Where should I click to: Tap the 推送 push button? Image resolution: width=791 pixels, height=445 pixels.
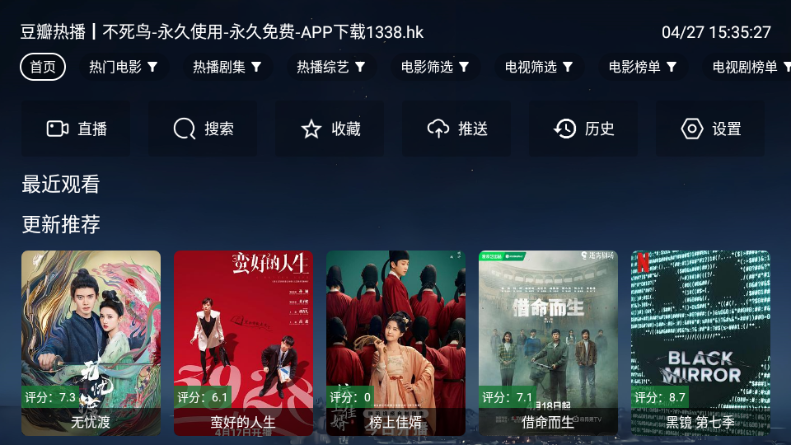coord(457,128)
